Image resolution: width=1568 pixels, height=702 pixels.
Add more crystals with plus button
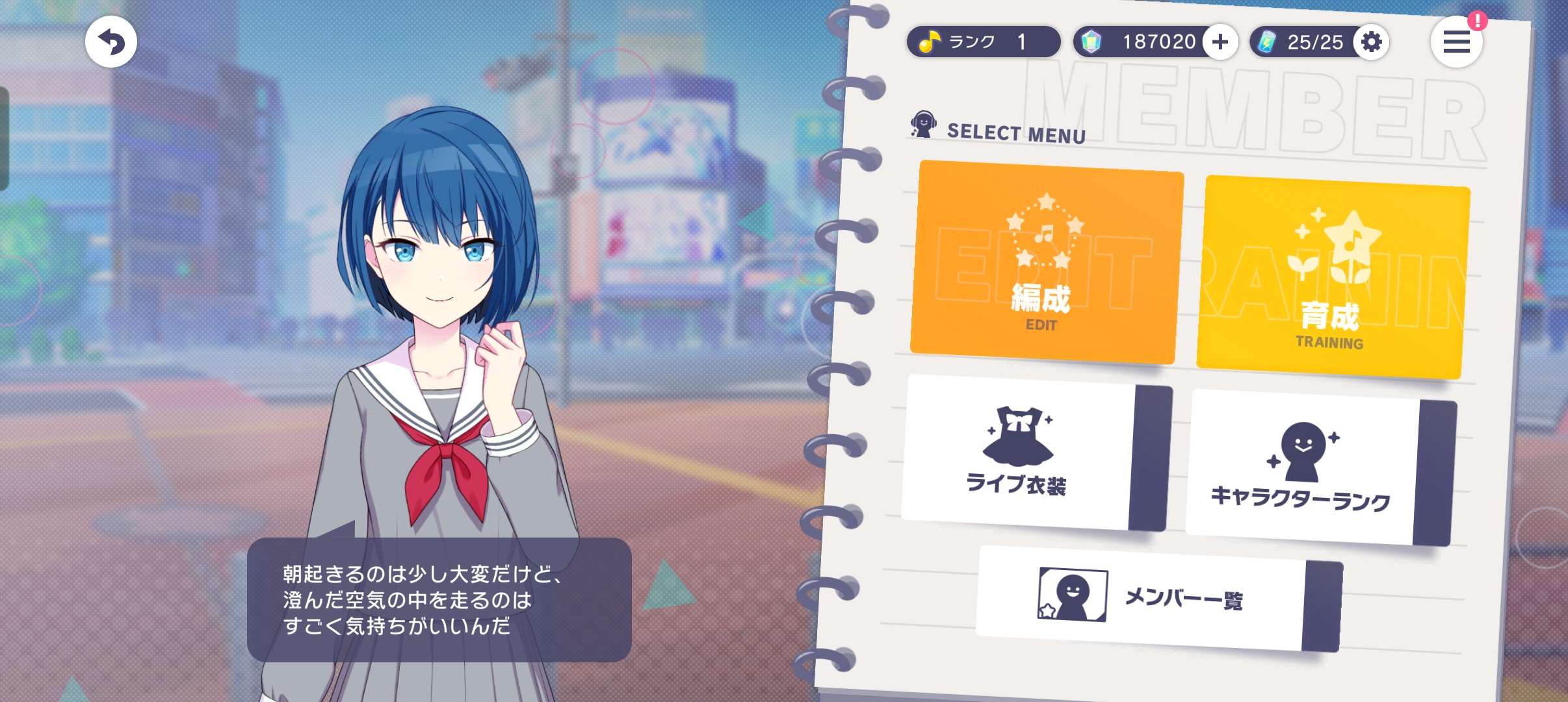1220,42
